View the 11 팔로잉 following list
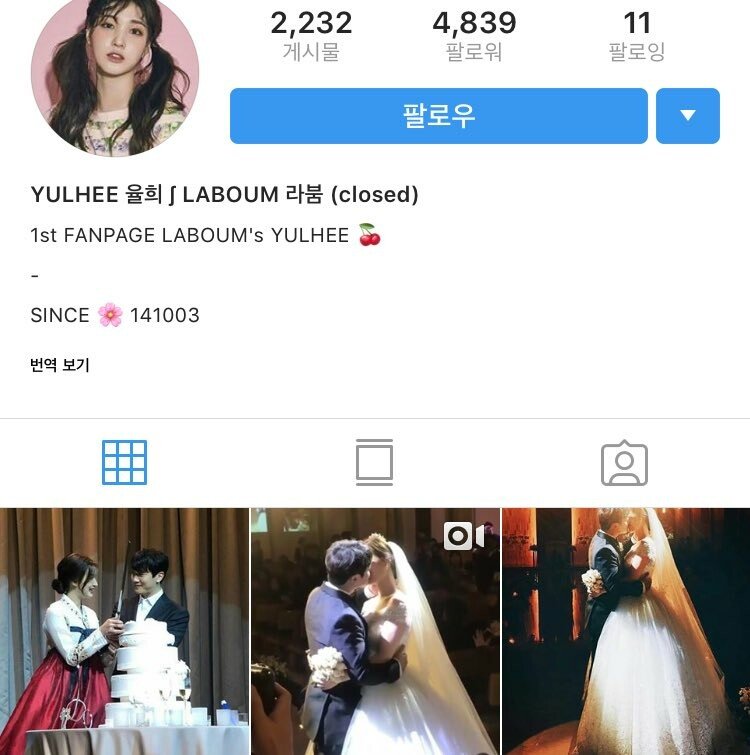Screen dimensions: 750x755 (x=636, y=35)
